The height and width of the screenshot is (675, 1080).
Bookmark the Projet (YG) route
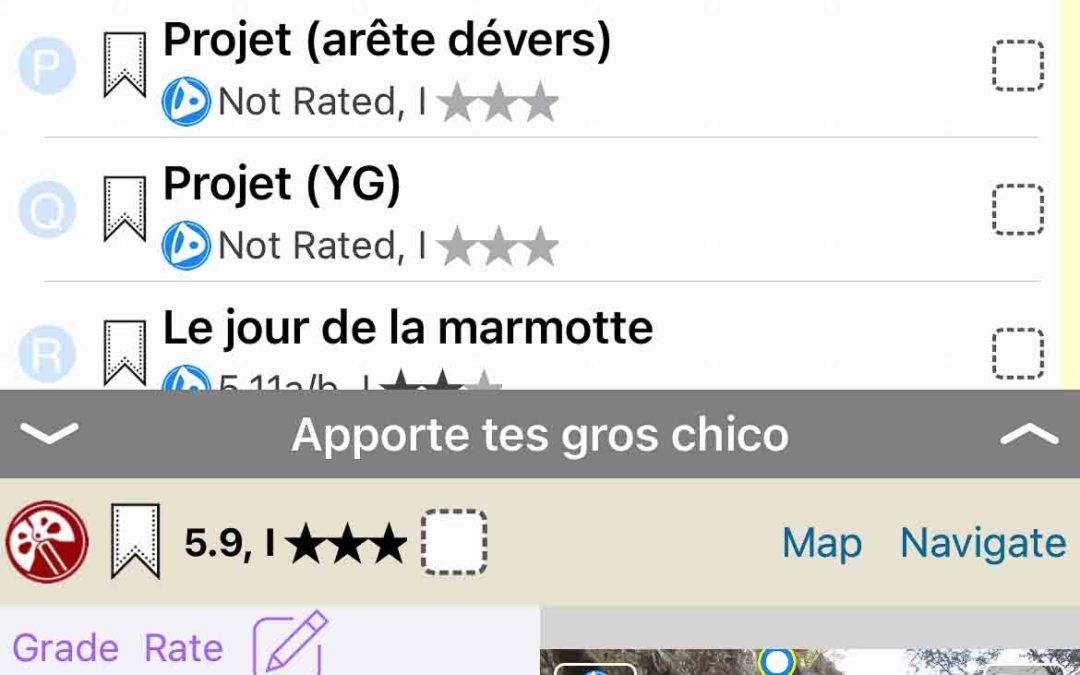(x=125, y=208)
